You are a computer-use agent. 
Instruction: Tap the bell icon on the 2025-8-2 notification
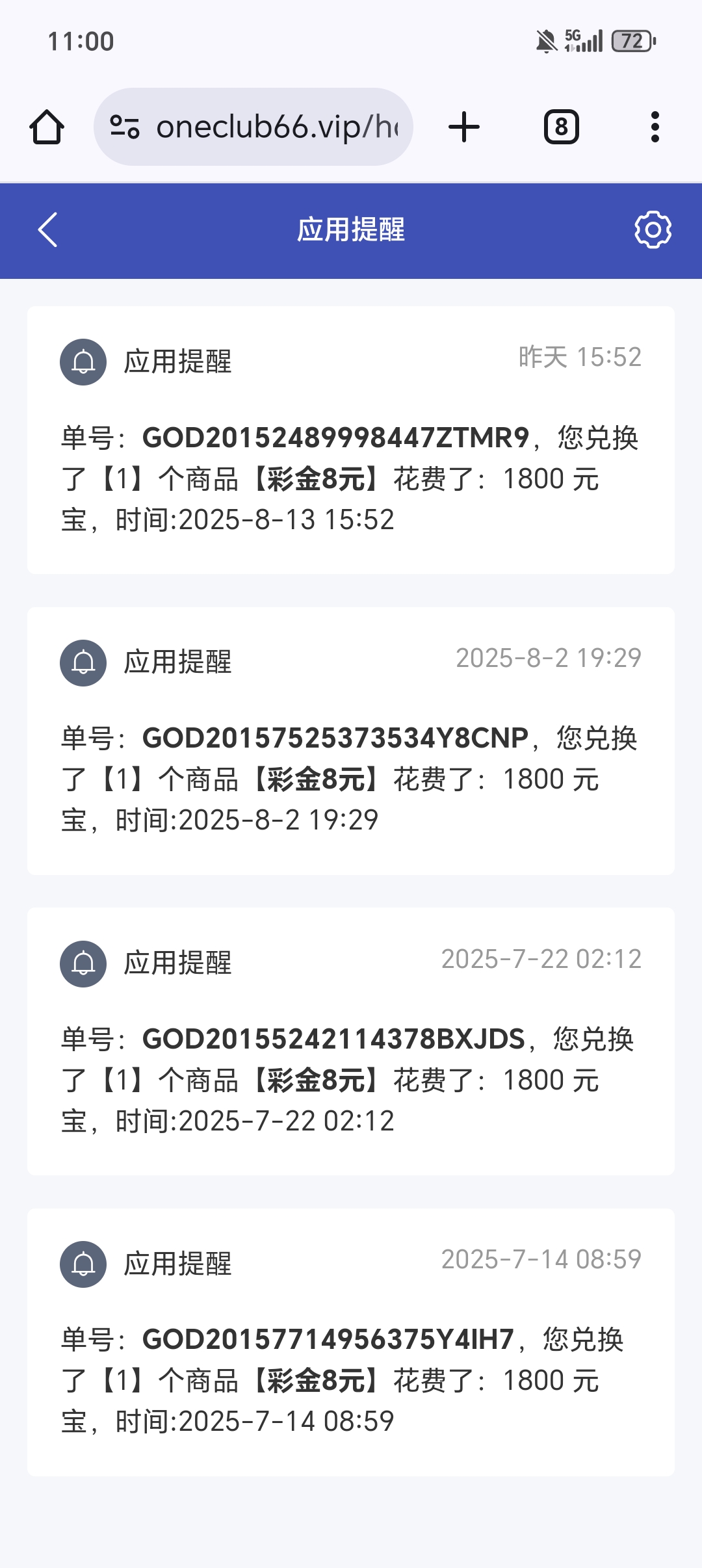[82, 661]
